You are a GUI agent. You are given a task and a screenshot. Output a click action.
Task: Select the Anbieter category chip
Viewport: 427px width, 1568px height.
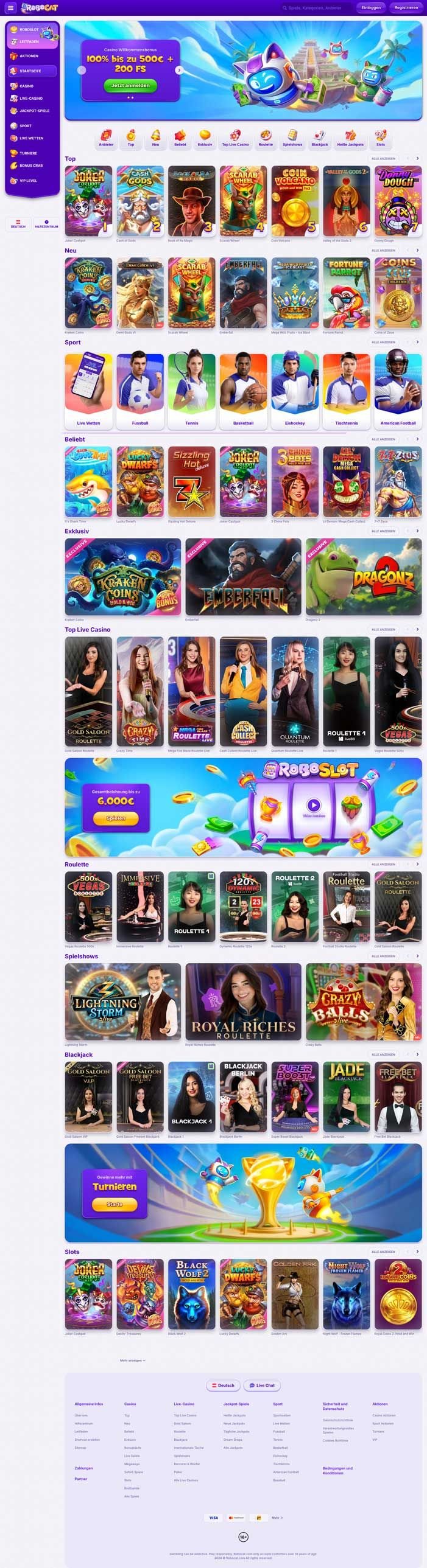pyautogui.click(x=106, y=139)
